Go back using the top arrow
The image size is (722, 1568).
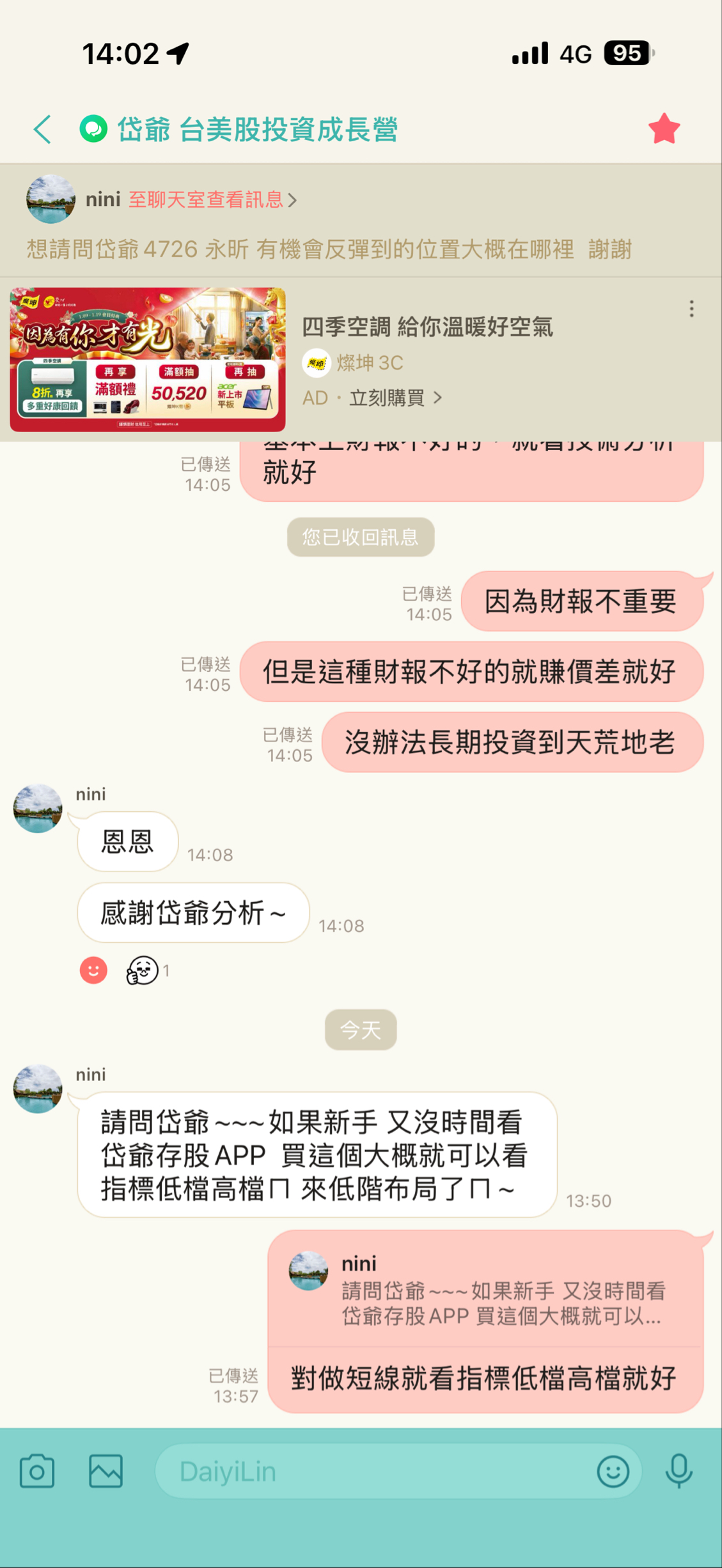point(42,130)
